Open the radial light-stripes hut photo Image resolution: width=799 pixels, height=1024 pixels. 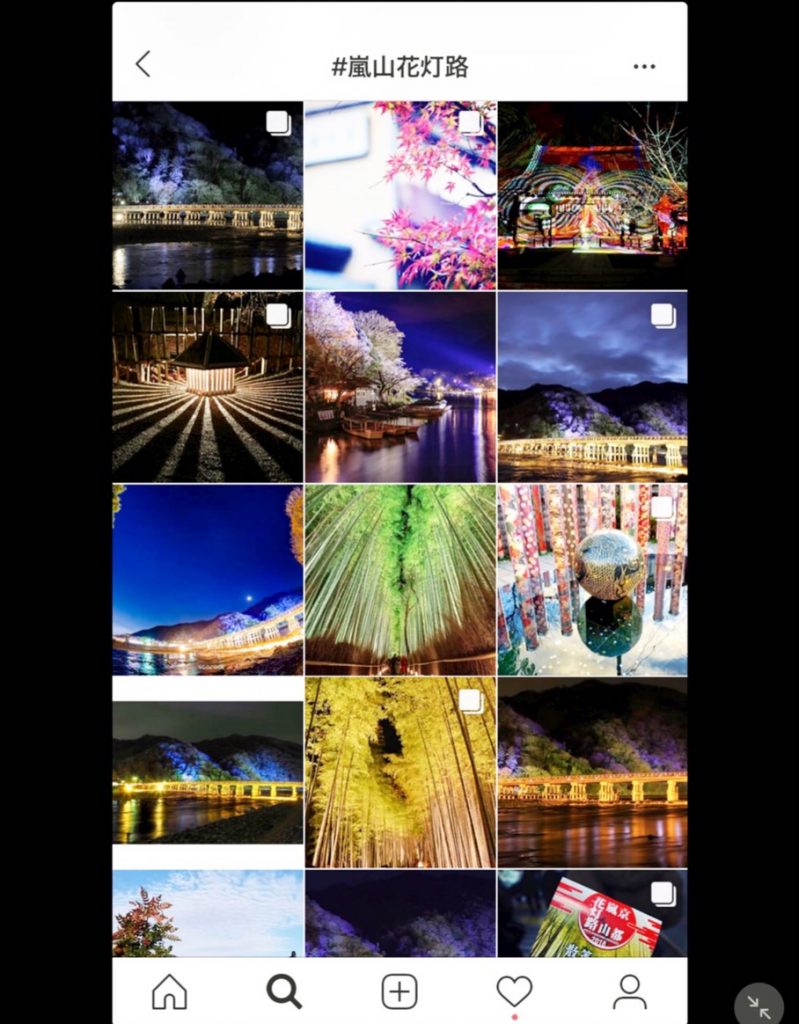207,387
